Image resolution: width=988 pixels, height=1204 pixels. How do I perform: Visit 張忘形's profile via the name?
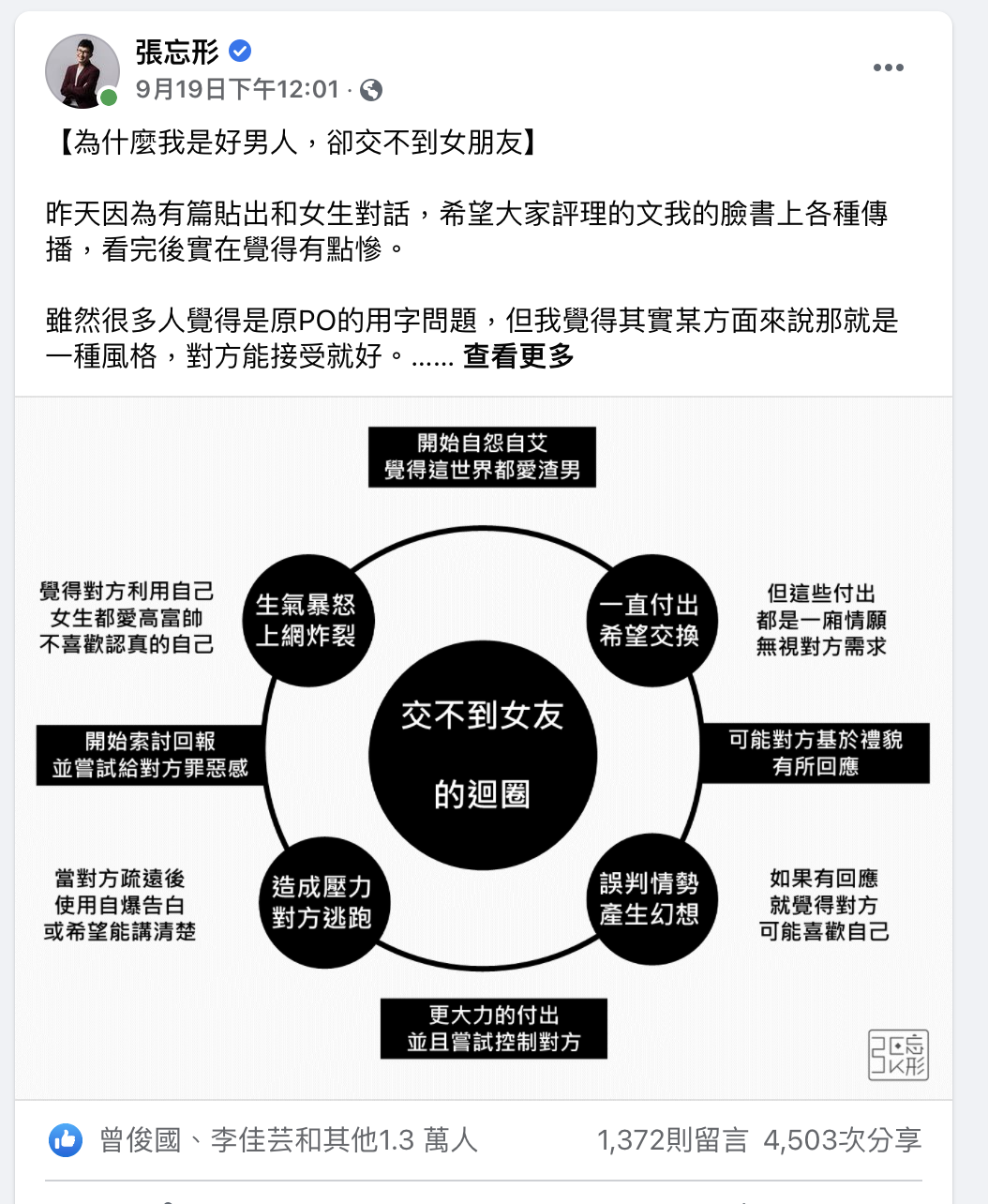[x=177, y=52]
